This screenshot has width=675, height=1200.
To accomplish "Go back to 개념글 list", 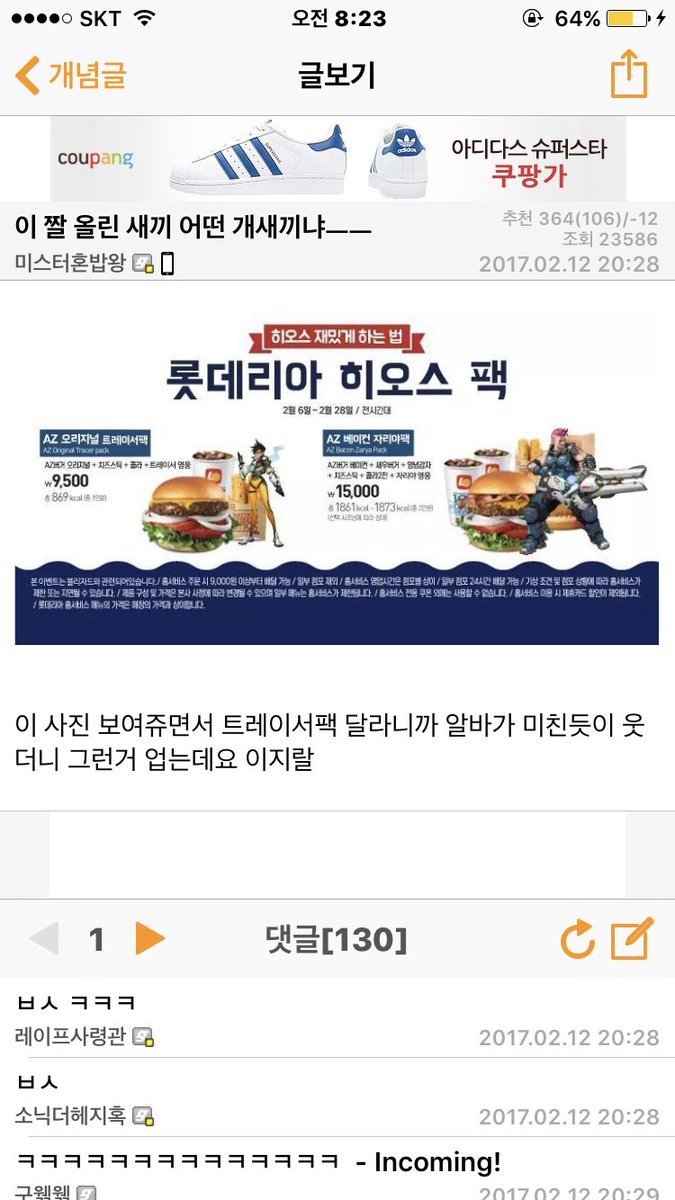I will [70, 75].
